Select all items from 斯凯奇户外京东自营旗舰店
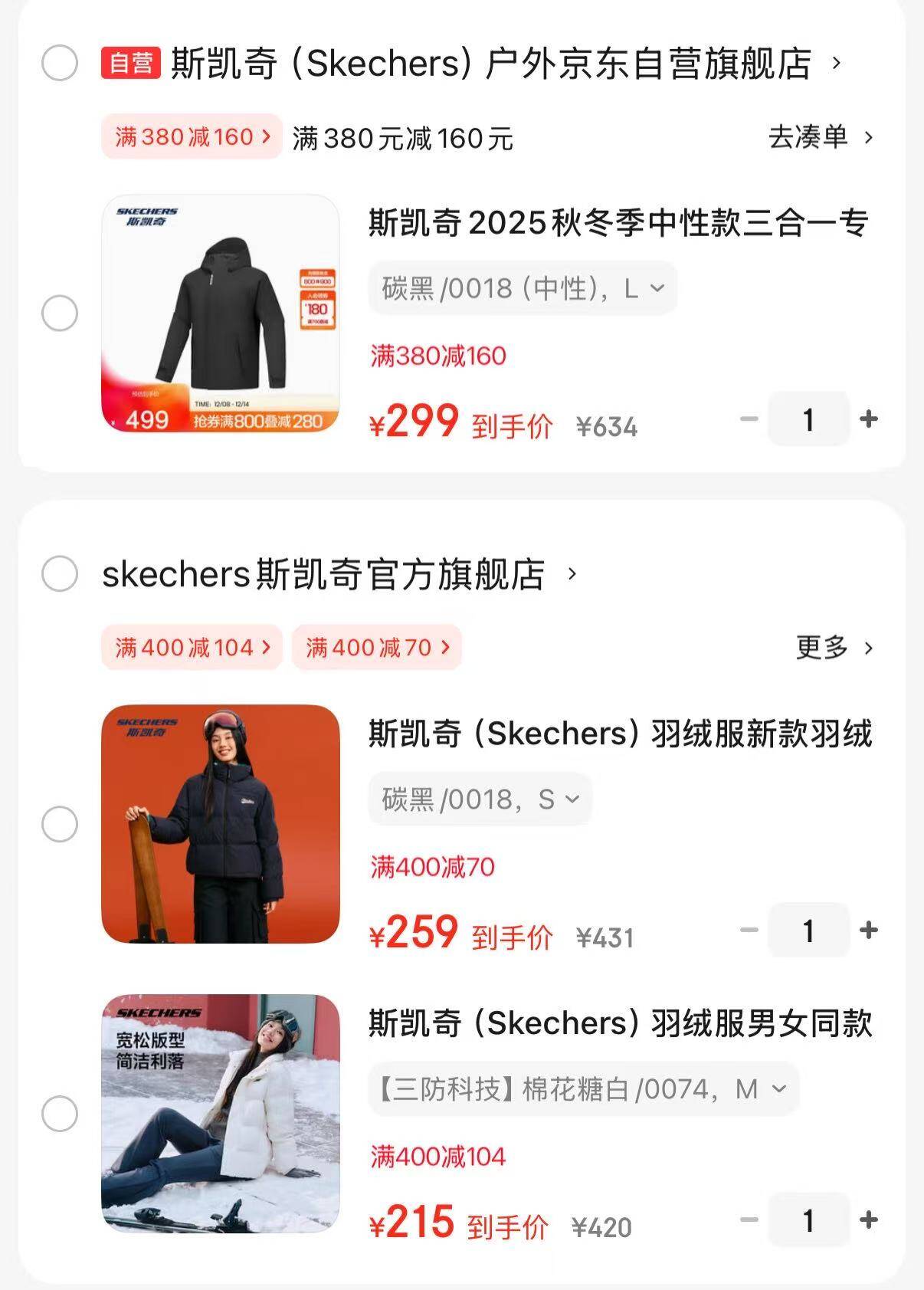924x1290 pixels. pos(60,63)
